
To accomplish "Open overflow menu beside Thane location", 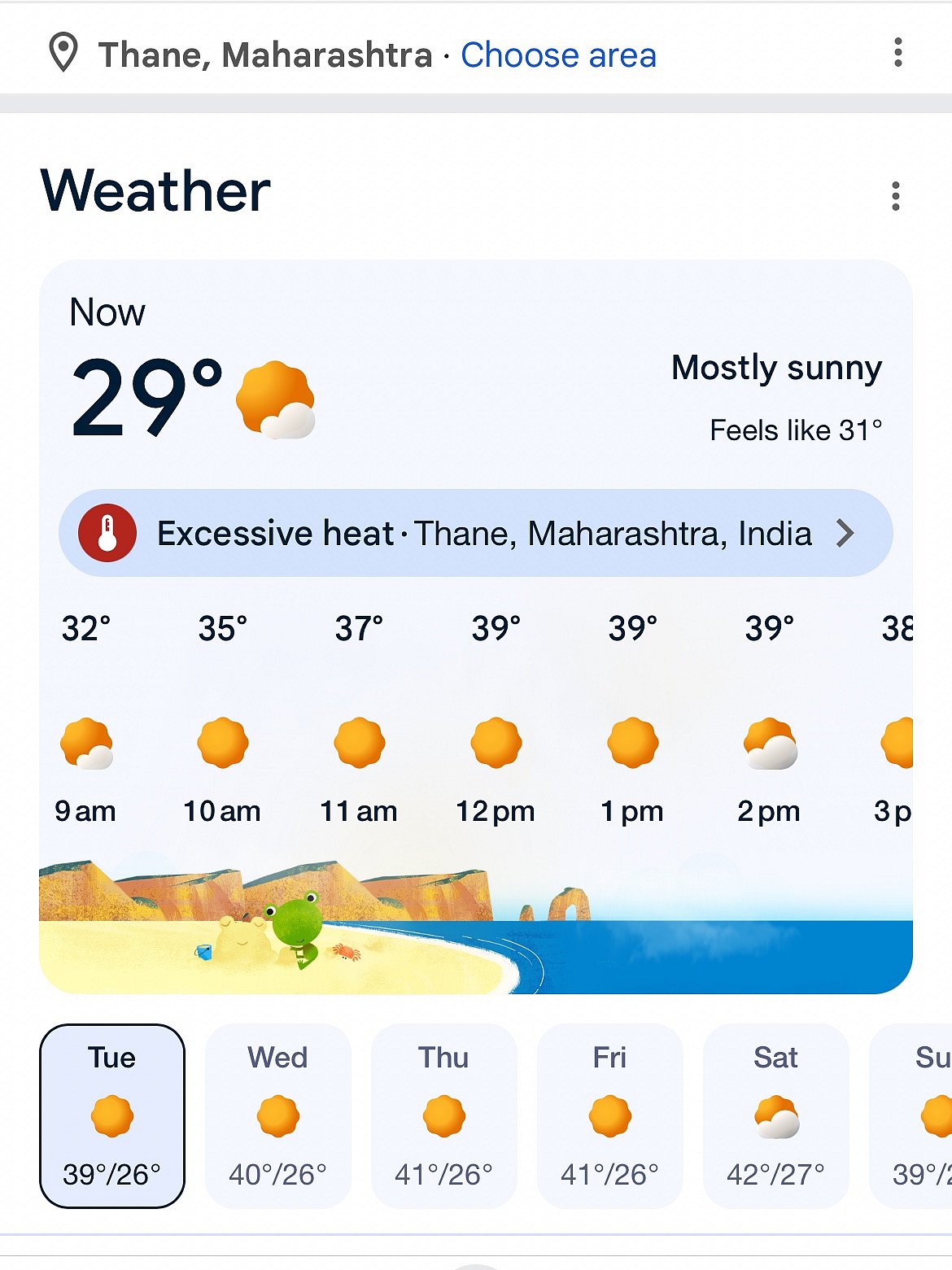I will click(897, 53).
